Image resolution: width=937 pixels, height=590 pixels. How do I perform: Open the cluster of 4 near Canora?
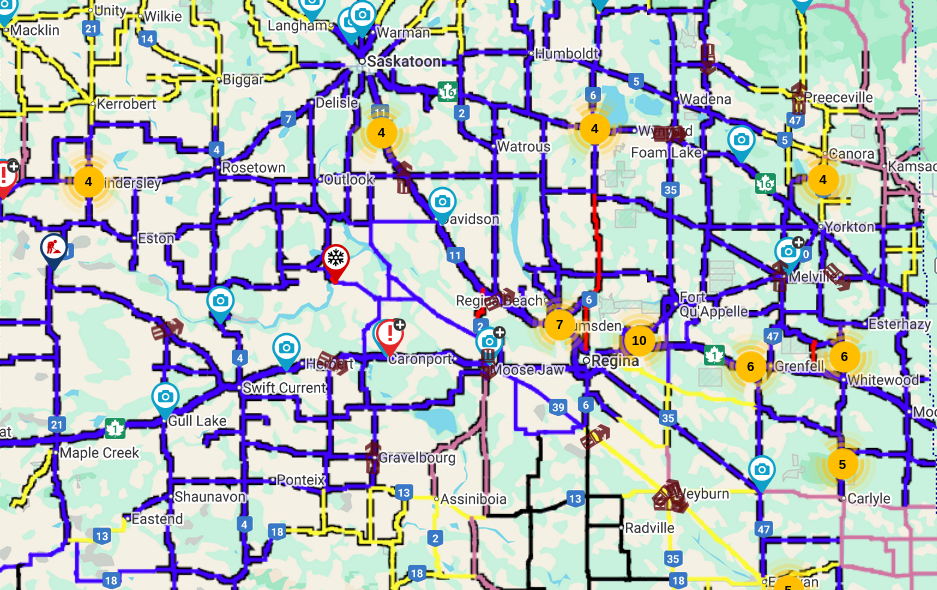(822, 180)
